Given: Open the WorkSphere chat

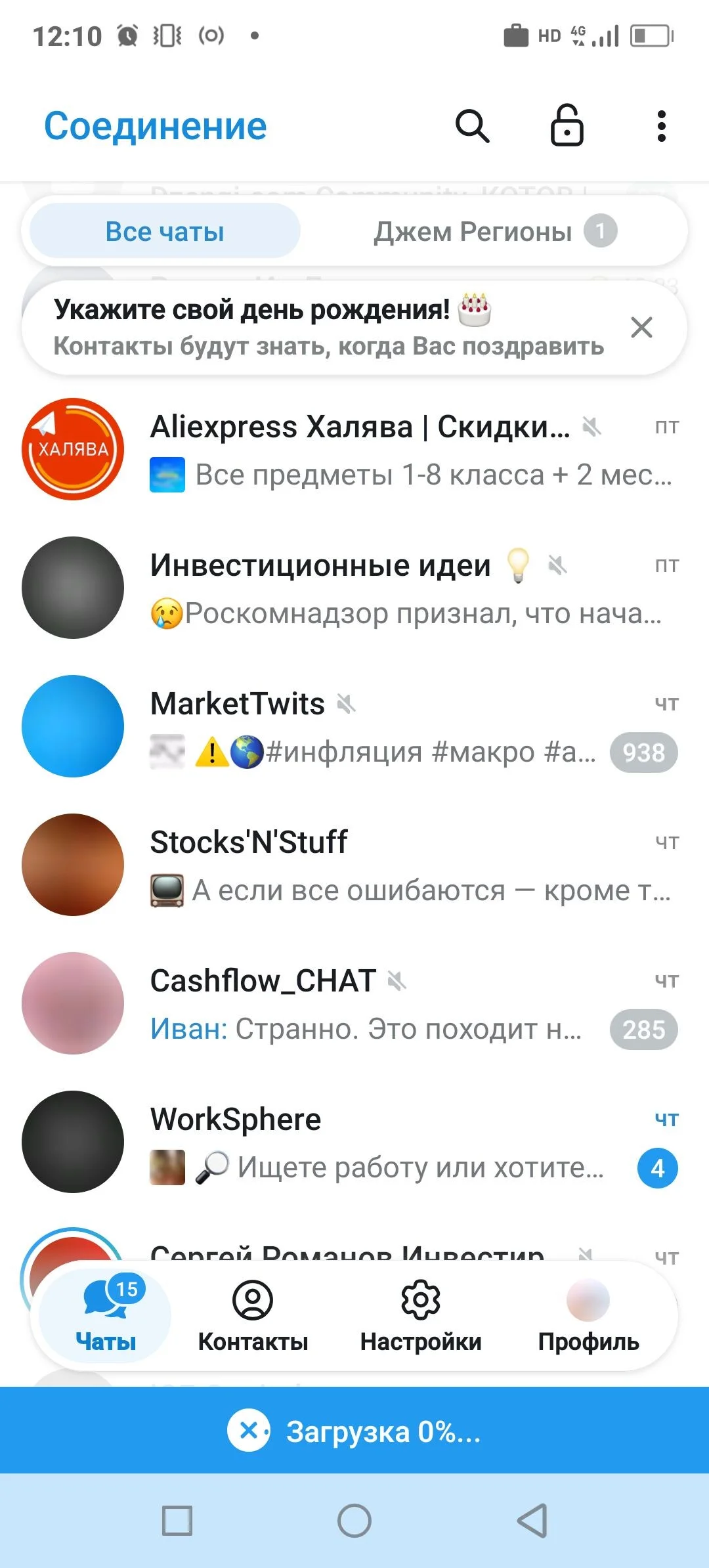Looking at the screenshot, I should pos(354,1142).
